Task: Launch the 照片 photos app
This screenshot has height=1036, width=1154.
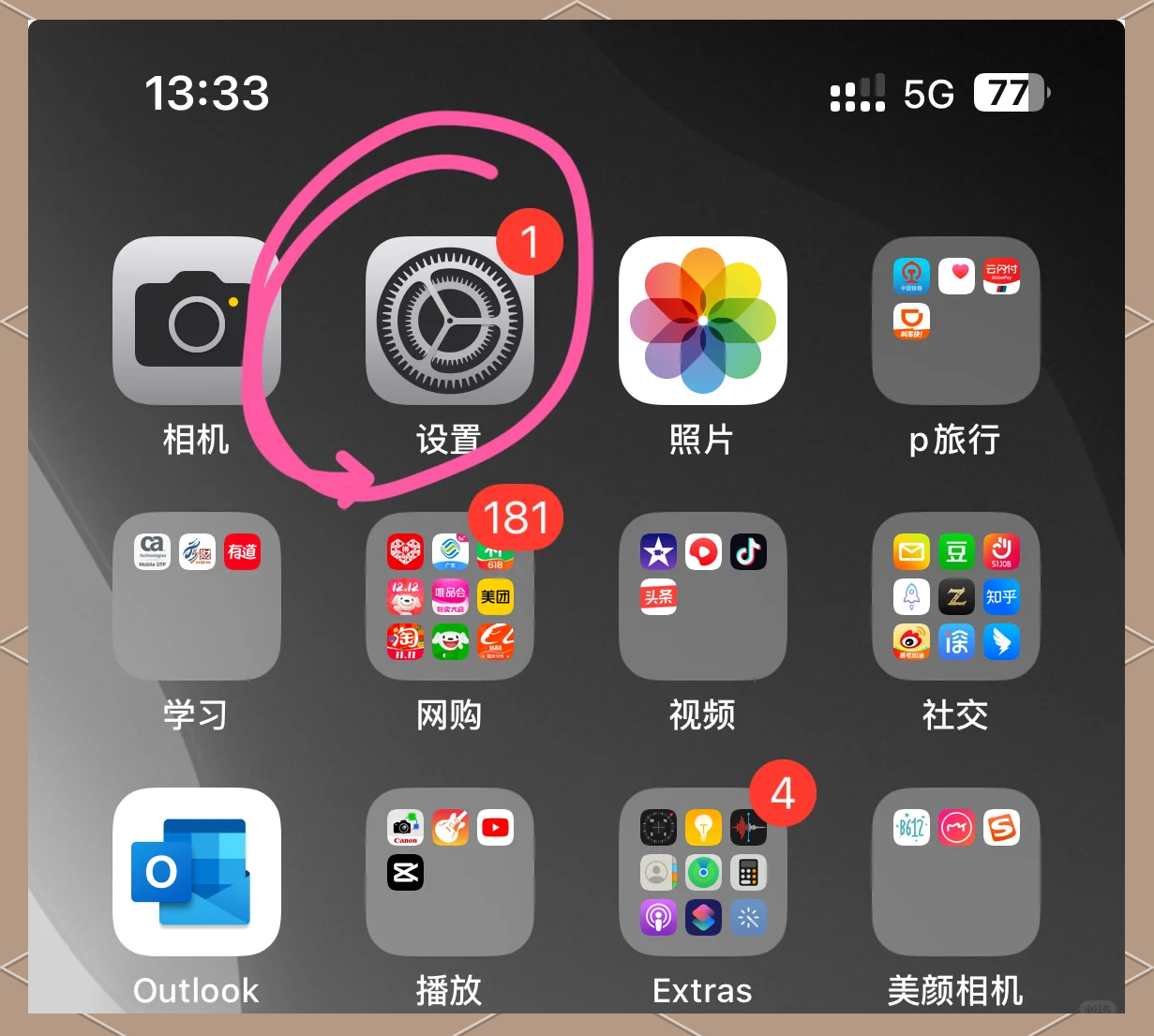Action: [x=702, y=321]
